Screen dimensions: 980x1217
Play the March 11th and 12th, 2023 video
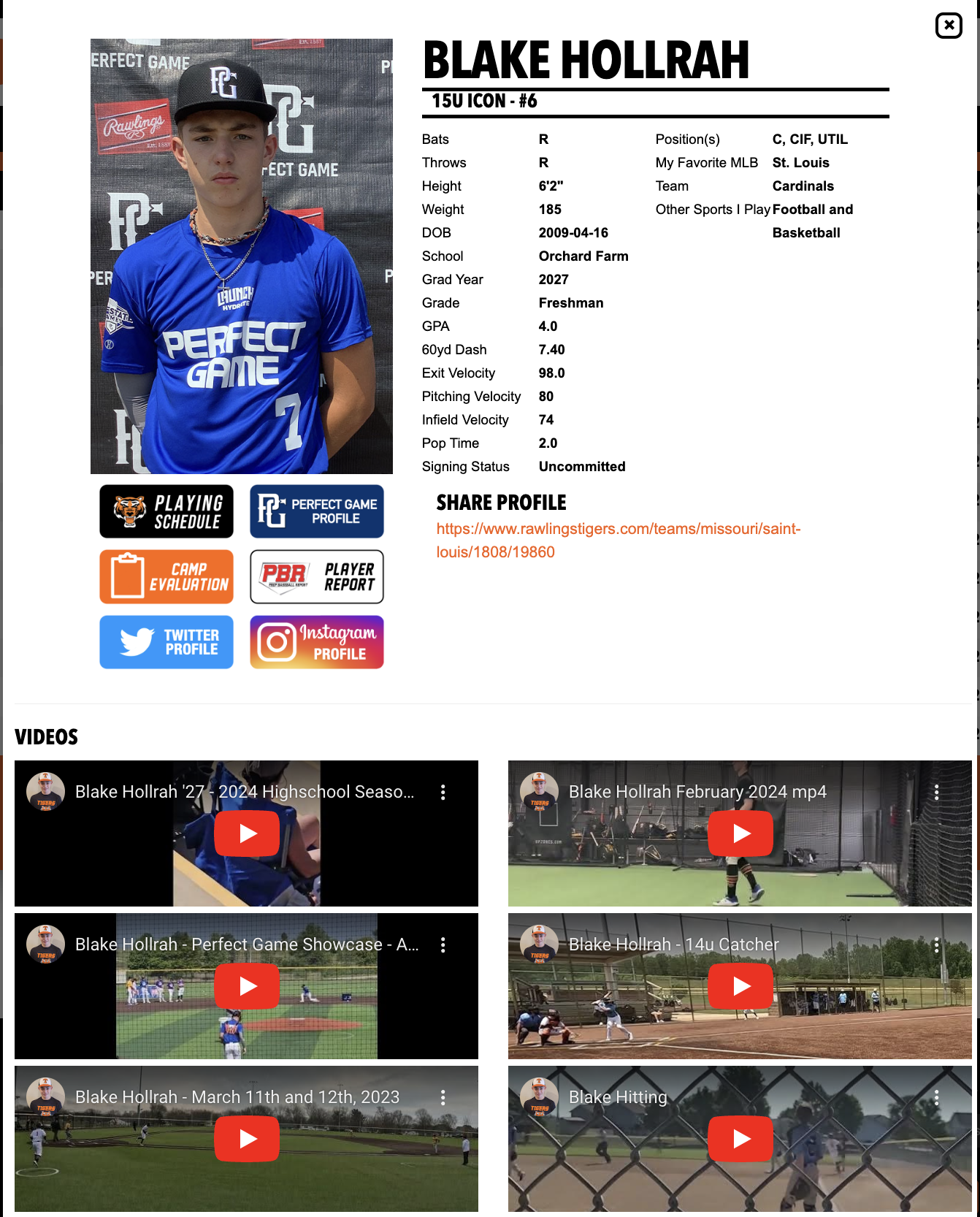(247, 1139)
